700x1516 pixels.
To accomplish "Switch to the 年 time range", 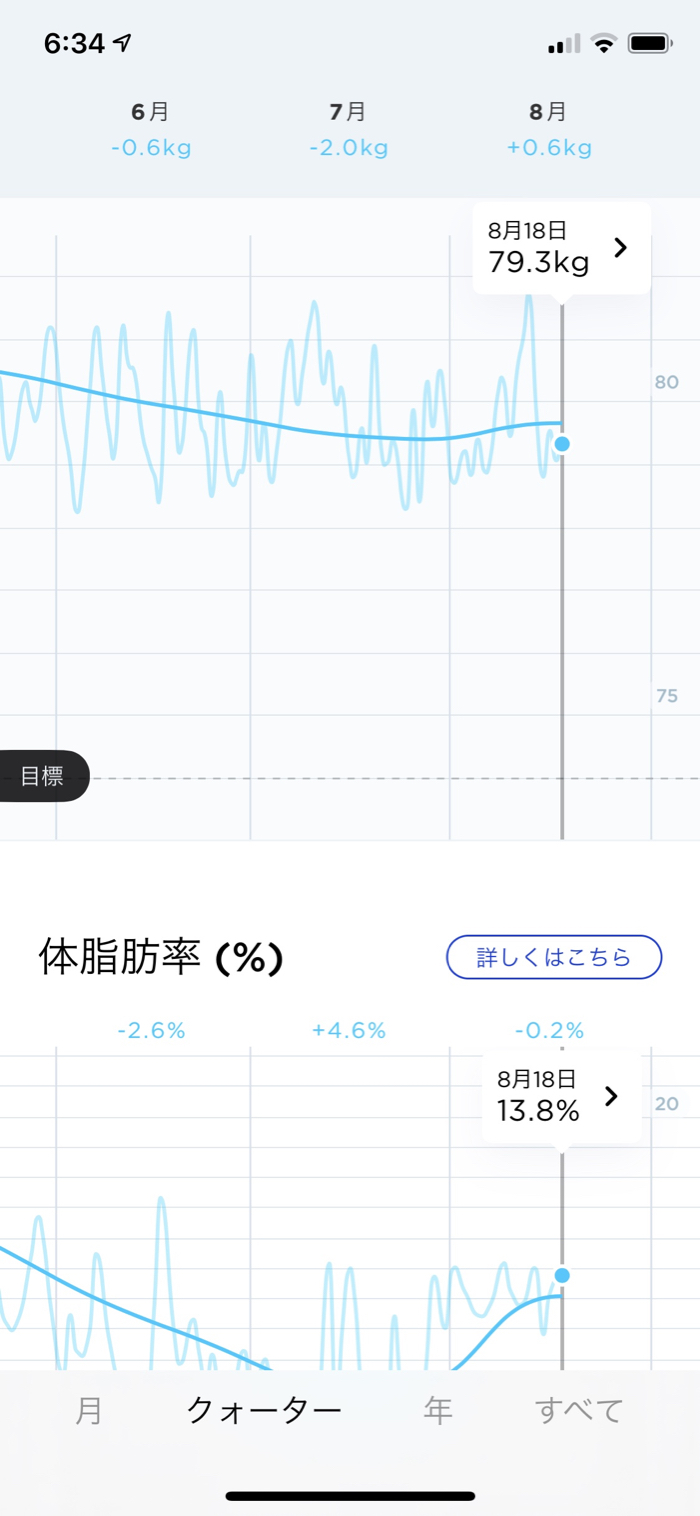I will pos(437,1411).
